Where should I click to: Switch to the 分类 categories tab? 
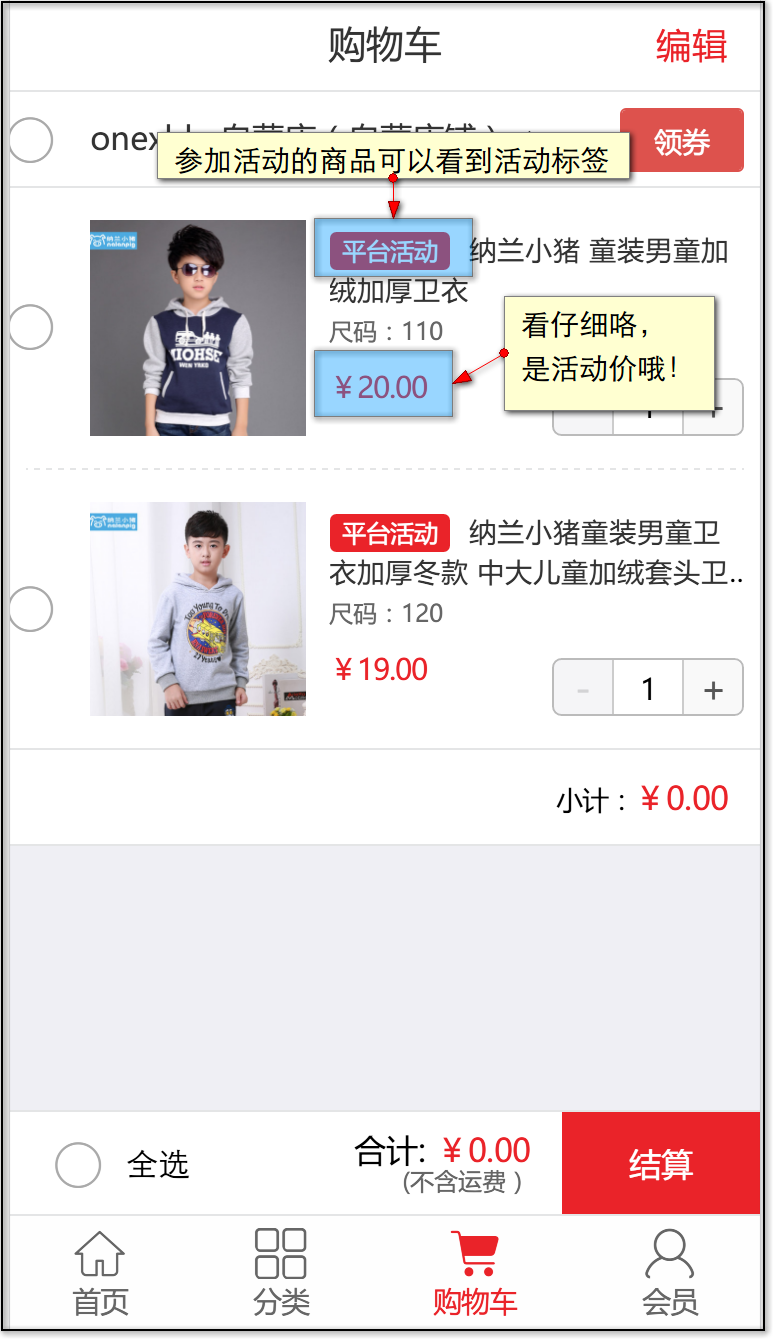click(281, 1273)
